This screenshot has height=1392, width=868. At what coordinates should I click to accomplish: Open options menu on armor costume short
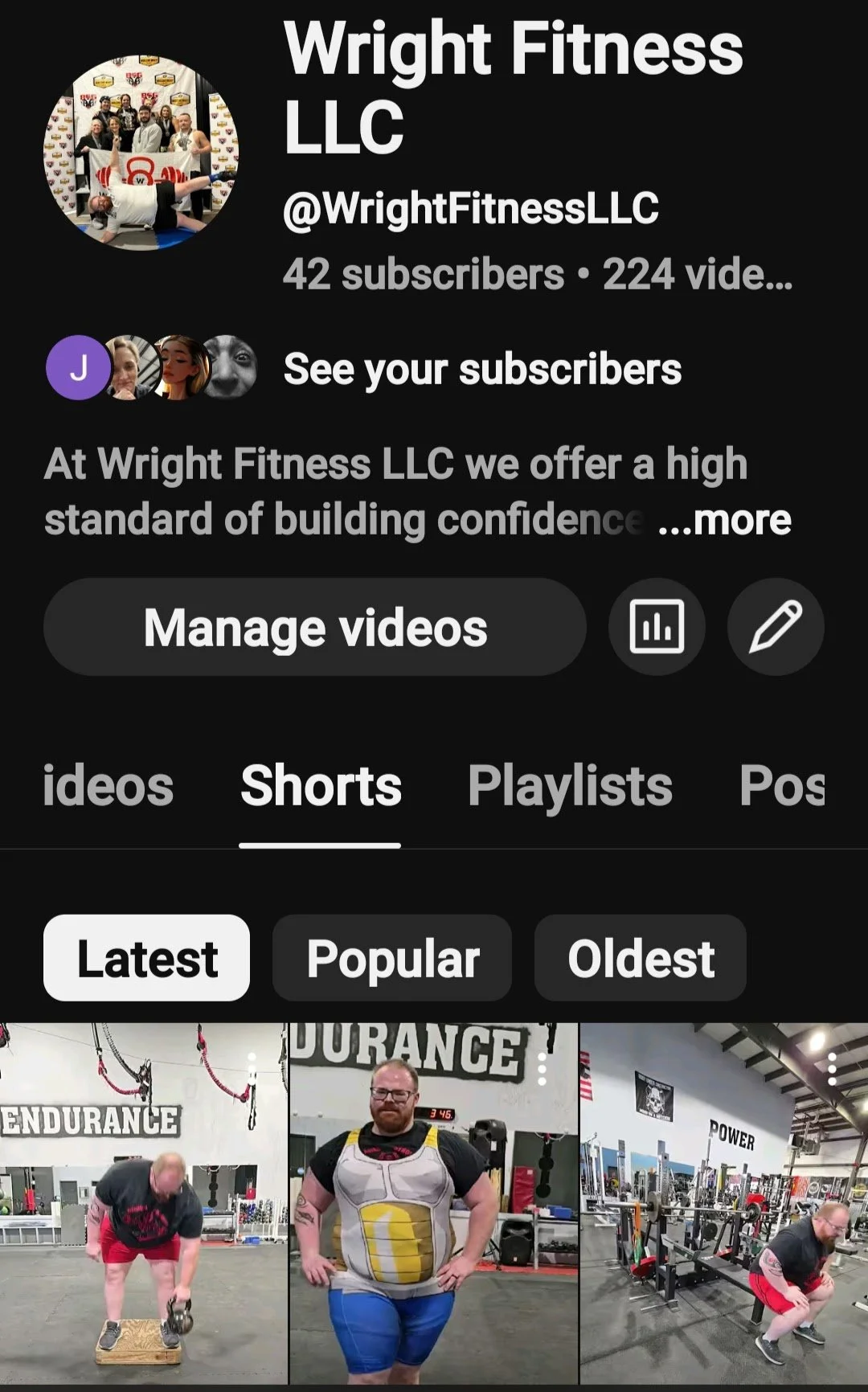click(x=542, y=1069)
